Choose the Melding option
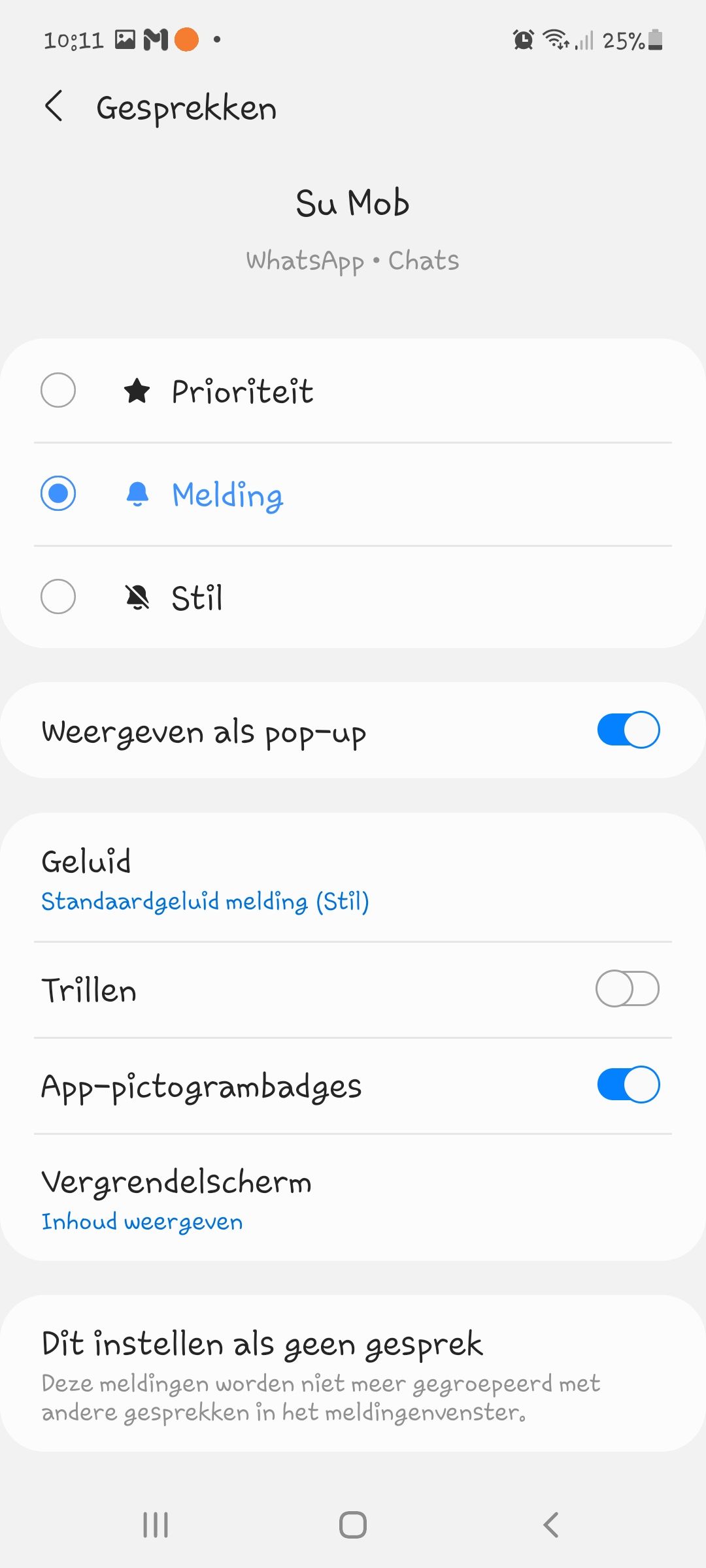 (353, 494)
